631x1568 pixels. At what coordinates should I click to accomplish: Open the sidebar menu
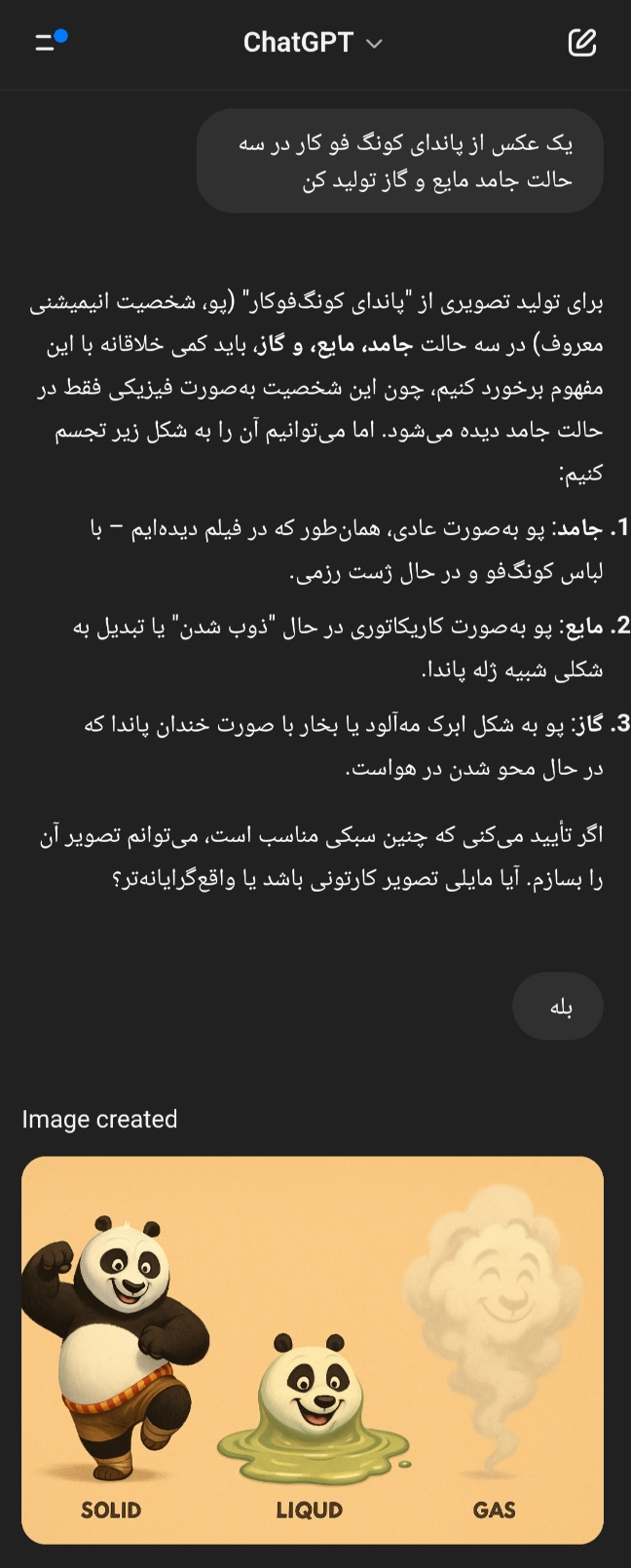pyautogui.click(x=47, y=43)
